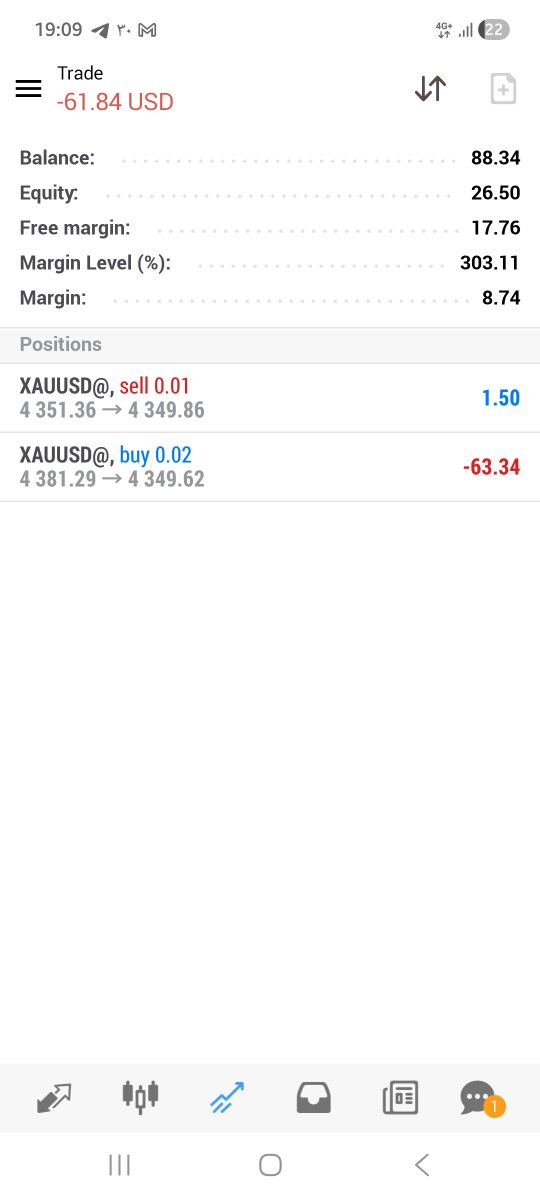Open the hamburger drawer menu

29,88
